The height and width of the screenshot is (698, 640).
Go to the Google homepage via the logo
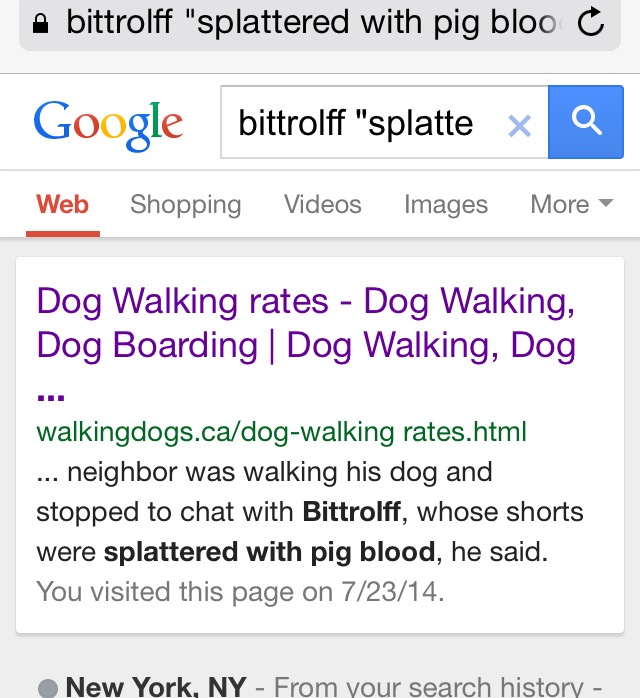108,124
